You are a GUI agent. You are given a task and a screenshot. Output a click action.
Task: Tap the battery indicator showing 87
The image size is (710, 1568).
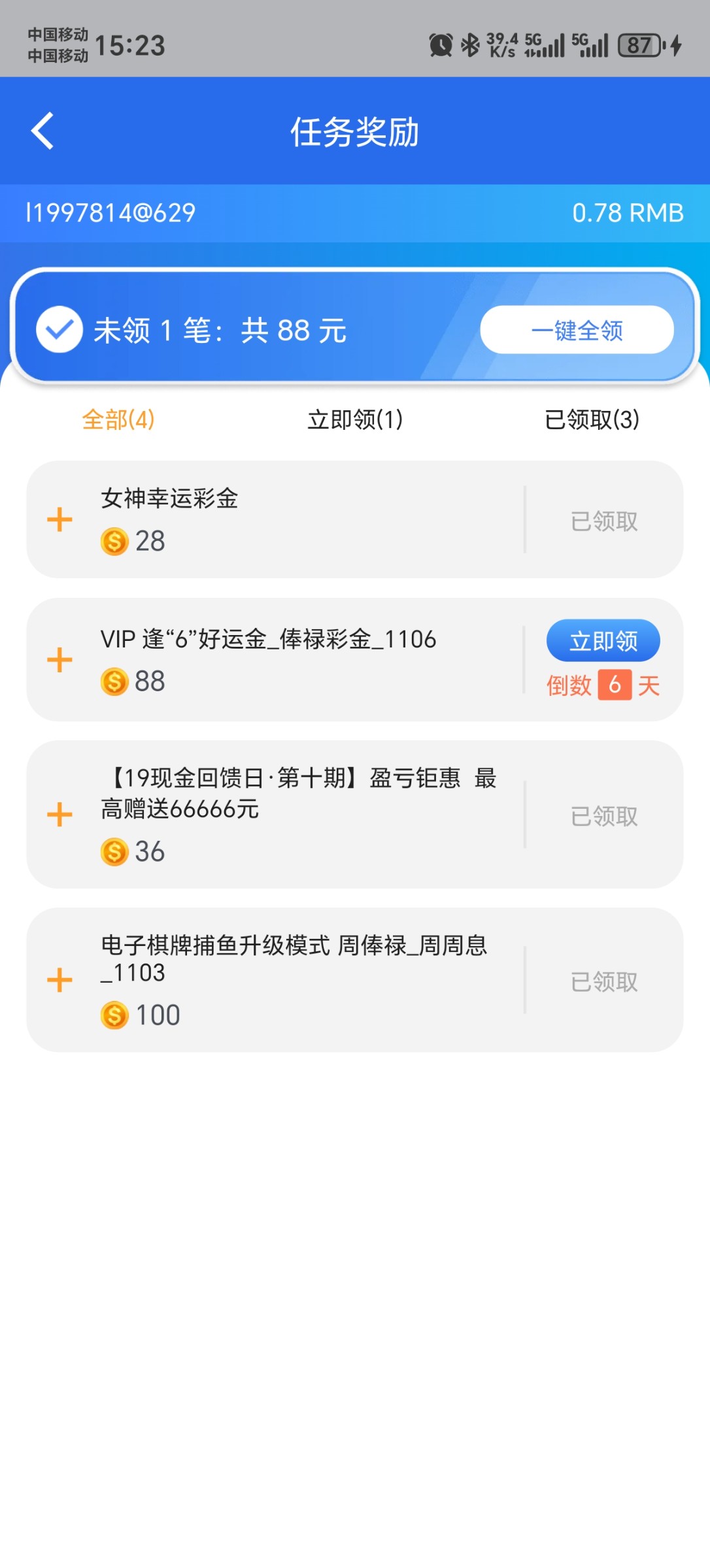click(x=641, y=46)
